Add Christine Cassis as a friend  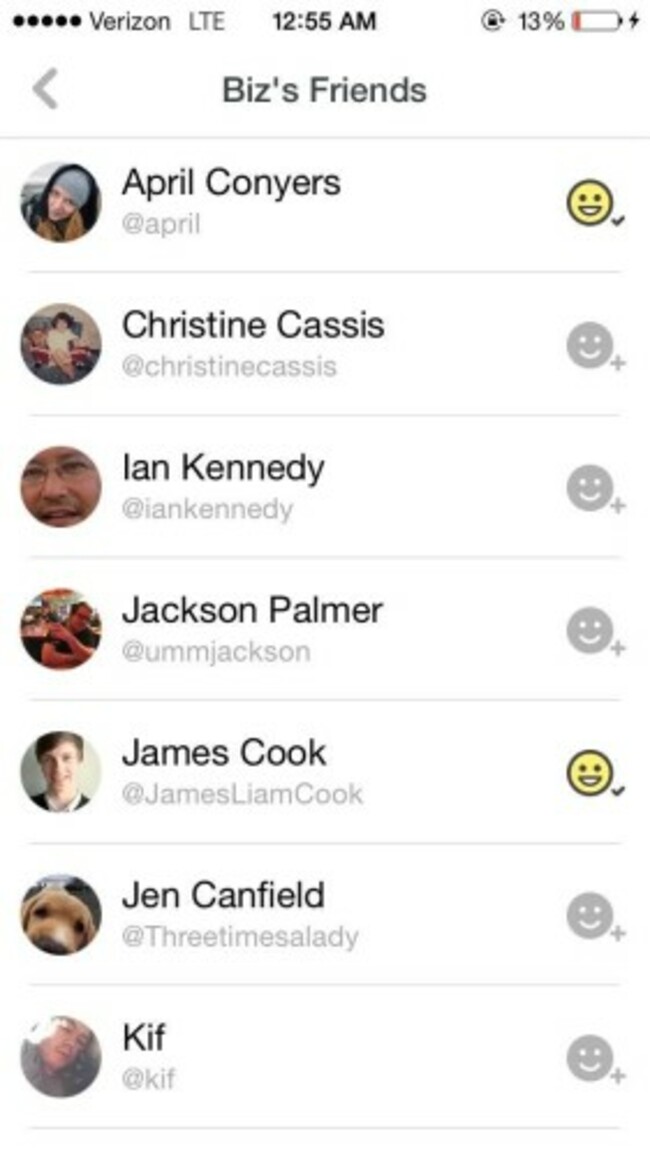[x=591, y=346]
